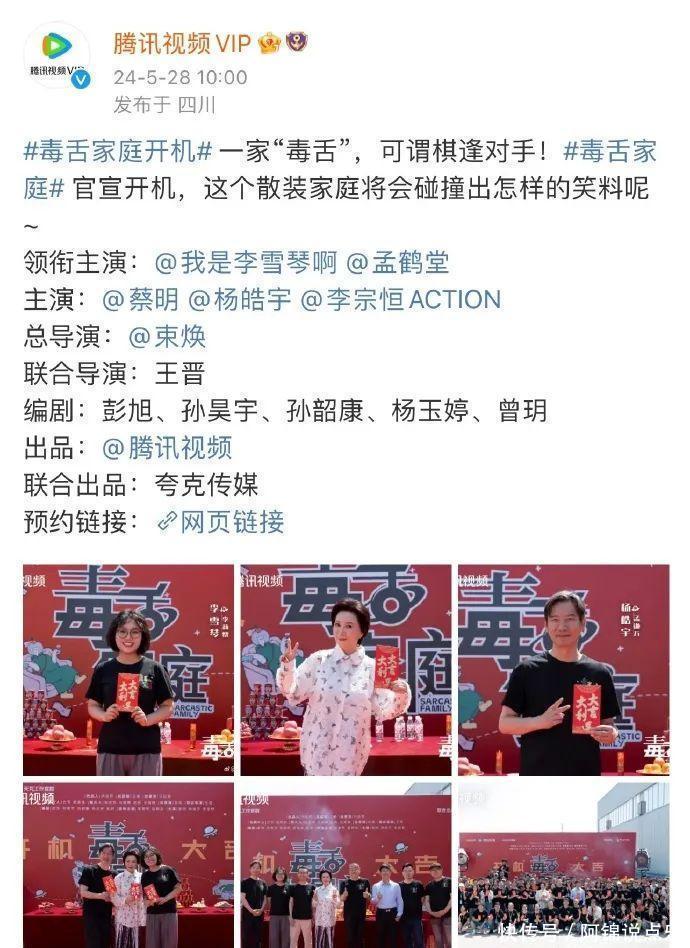
Task: Open hashtag #毒舌家庭开机#
Action: pos(118,152)
